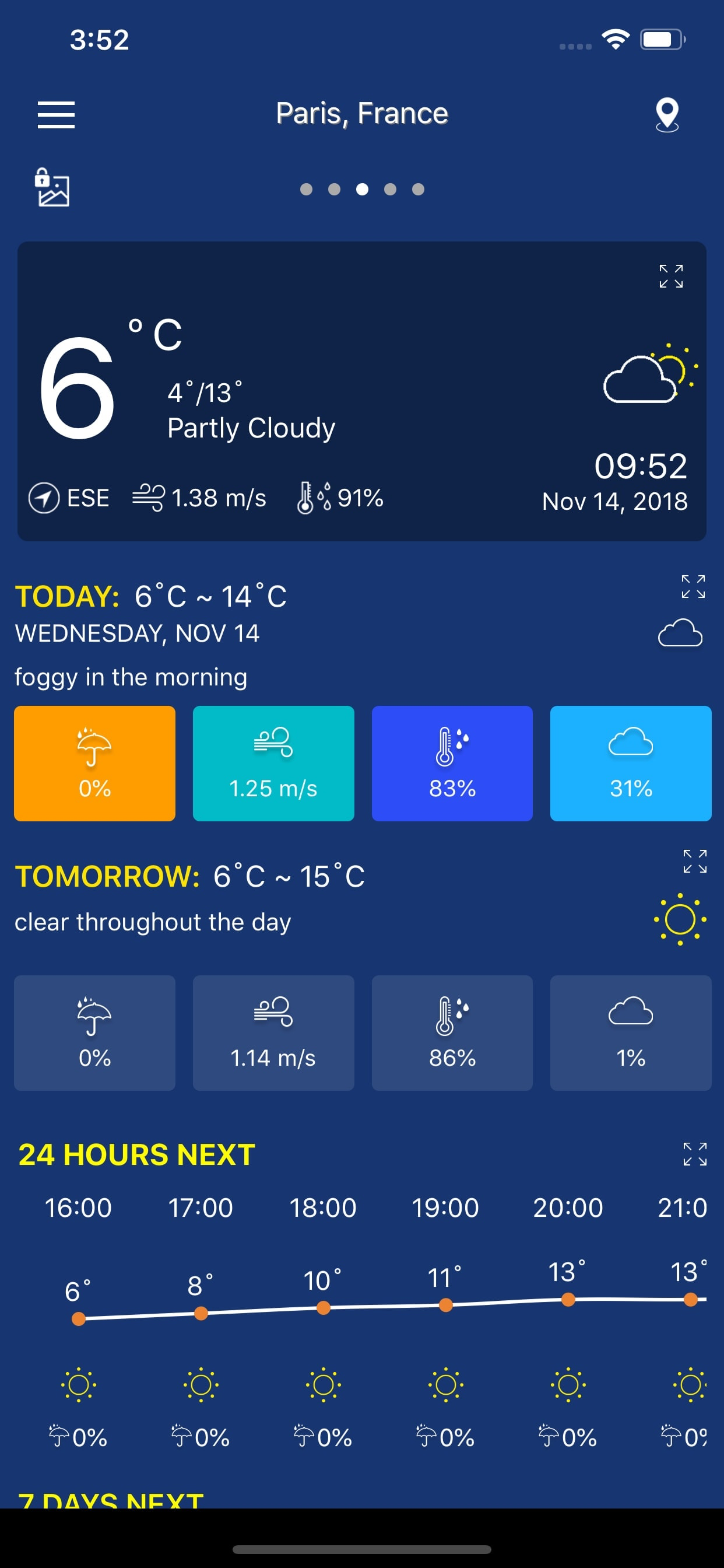
Task: Select the first page indicator dot
Action: (306, 190)
